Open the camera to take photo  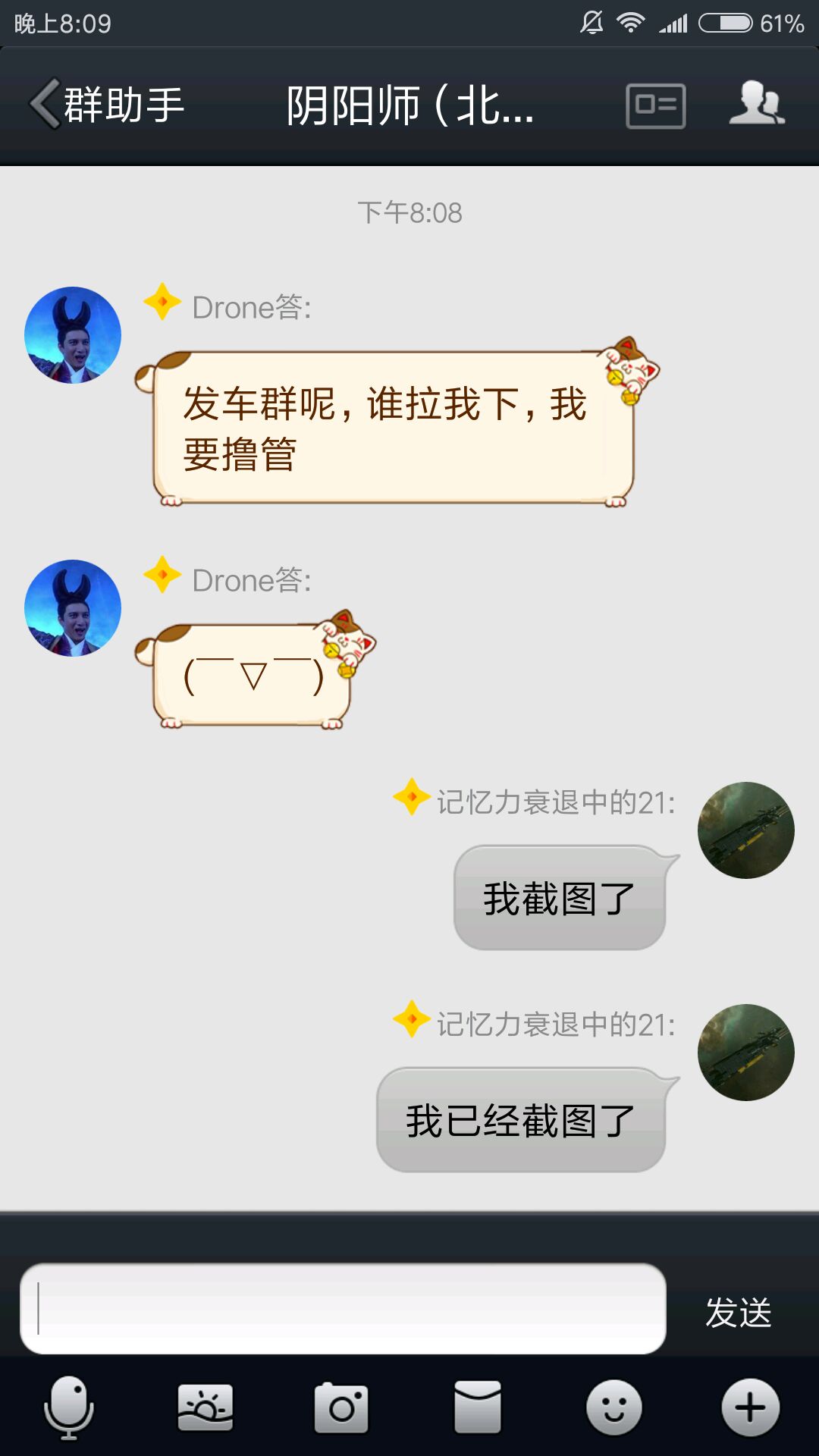point(341,1407)
